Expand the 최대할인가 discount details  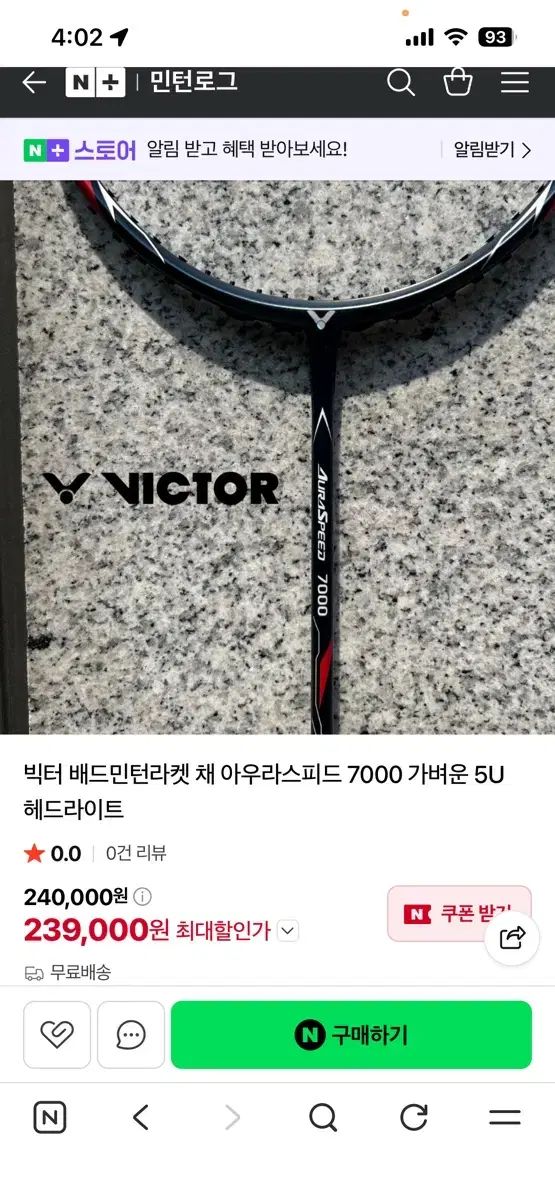(288, 931)
